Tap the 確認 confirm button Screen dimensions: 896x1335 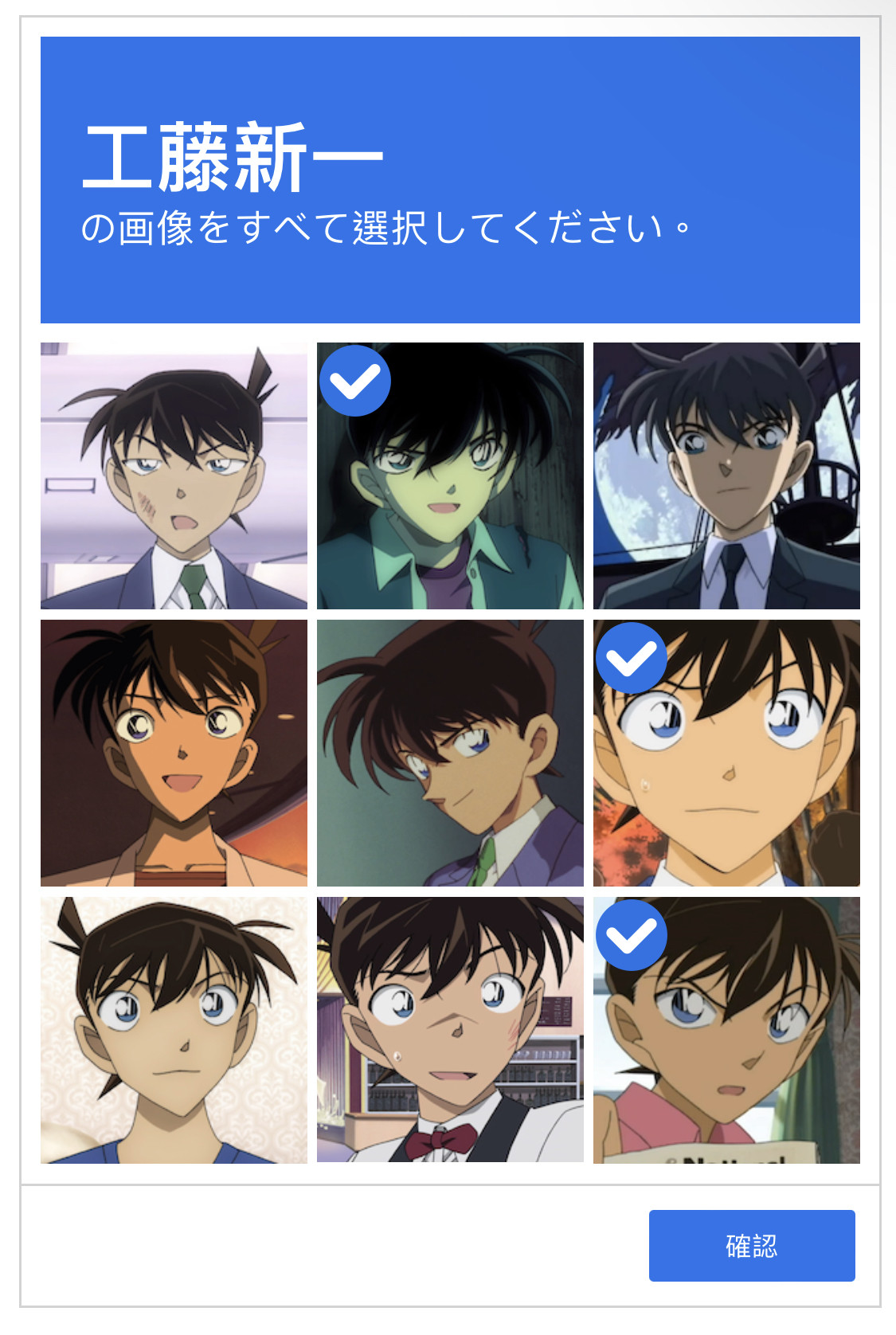(x=751, y=1245)
